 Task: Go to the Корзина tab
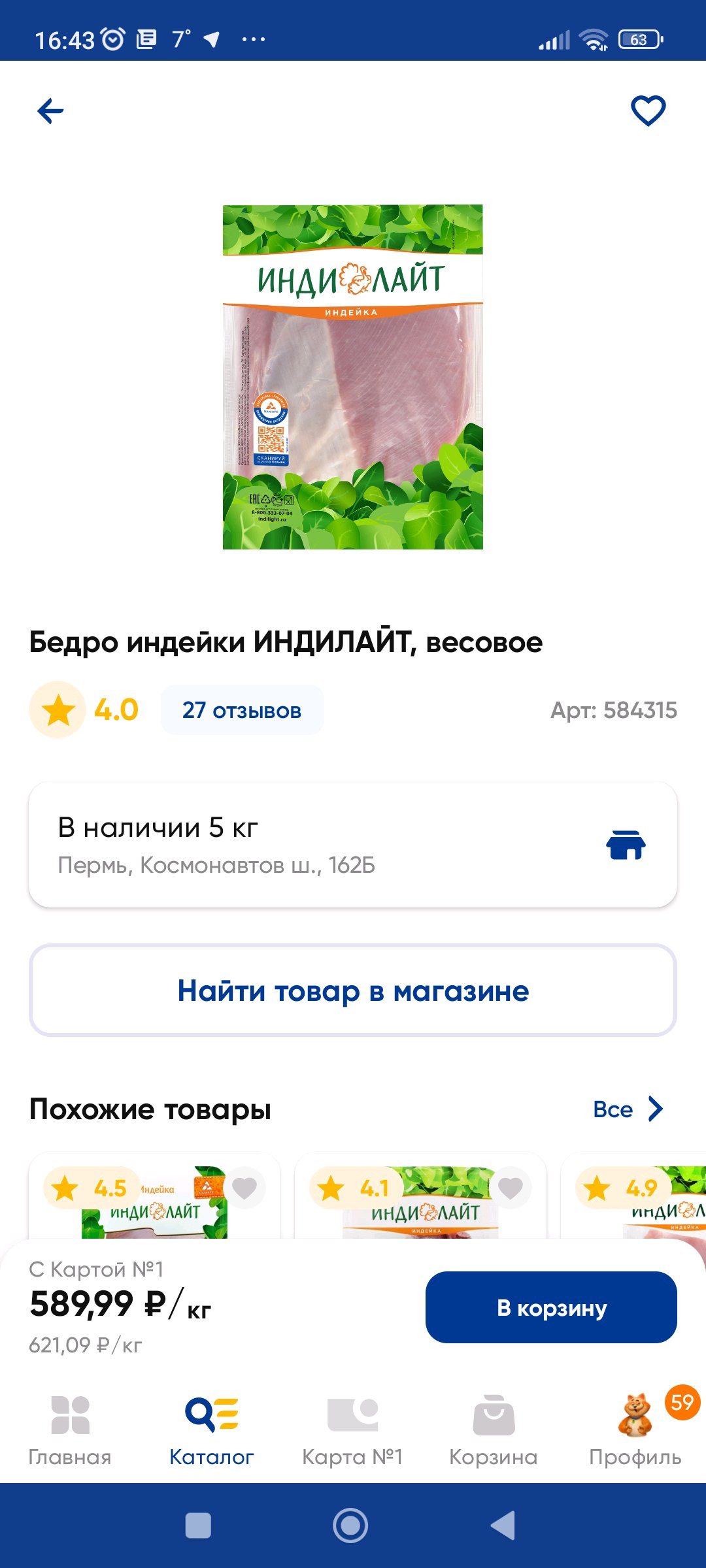[x=494, y=1431]
